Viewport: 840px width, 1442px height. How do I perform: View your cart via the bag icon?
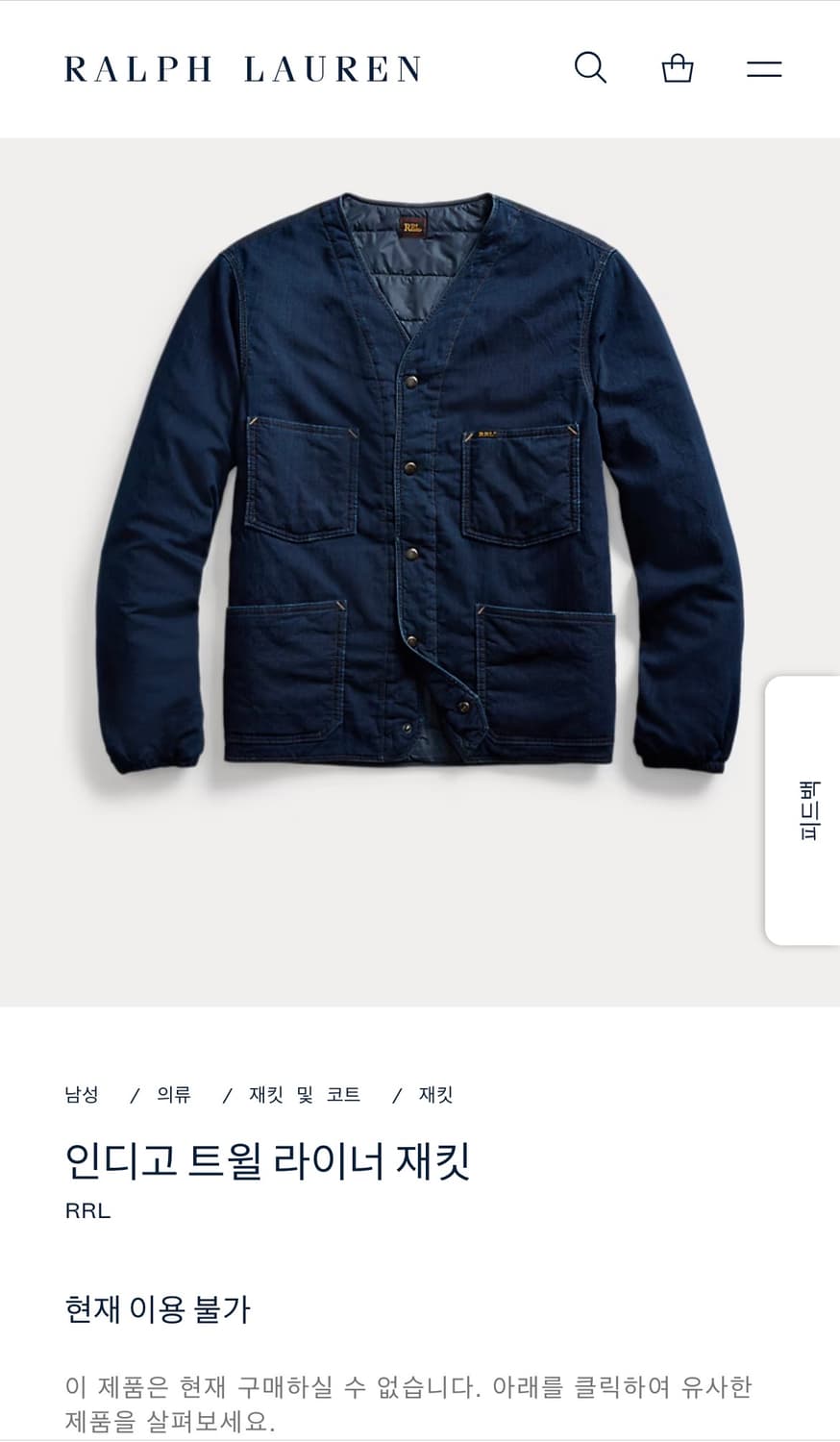coord(677,67)
